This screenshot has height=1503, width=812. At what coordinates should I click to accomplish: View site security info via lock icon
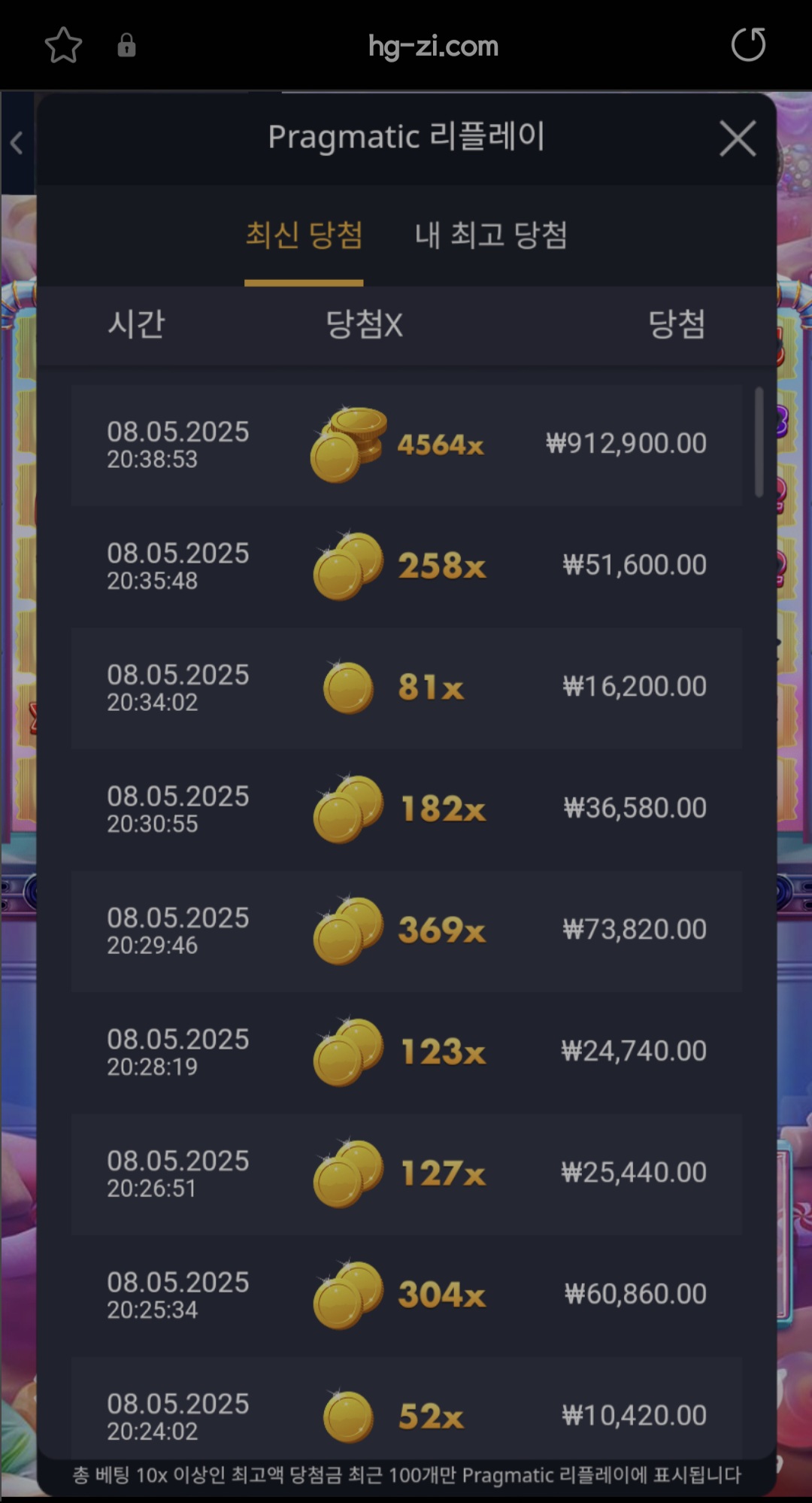(126, 45)
